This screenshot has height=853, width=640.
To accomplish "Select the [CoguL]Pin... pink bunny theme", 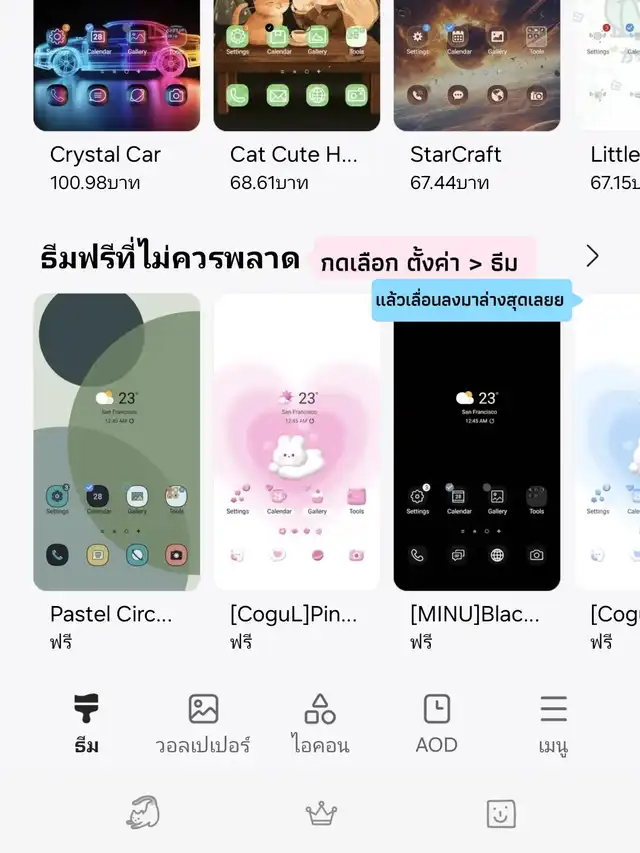I will pyautogui.click(x=296, y=442).
